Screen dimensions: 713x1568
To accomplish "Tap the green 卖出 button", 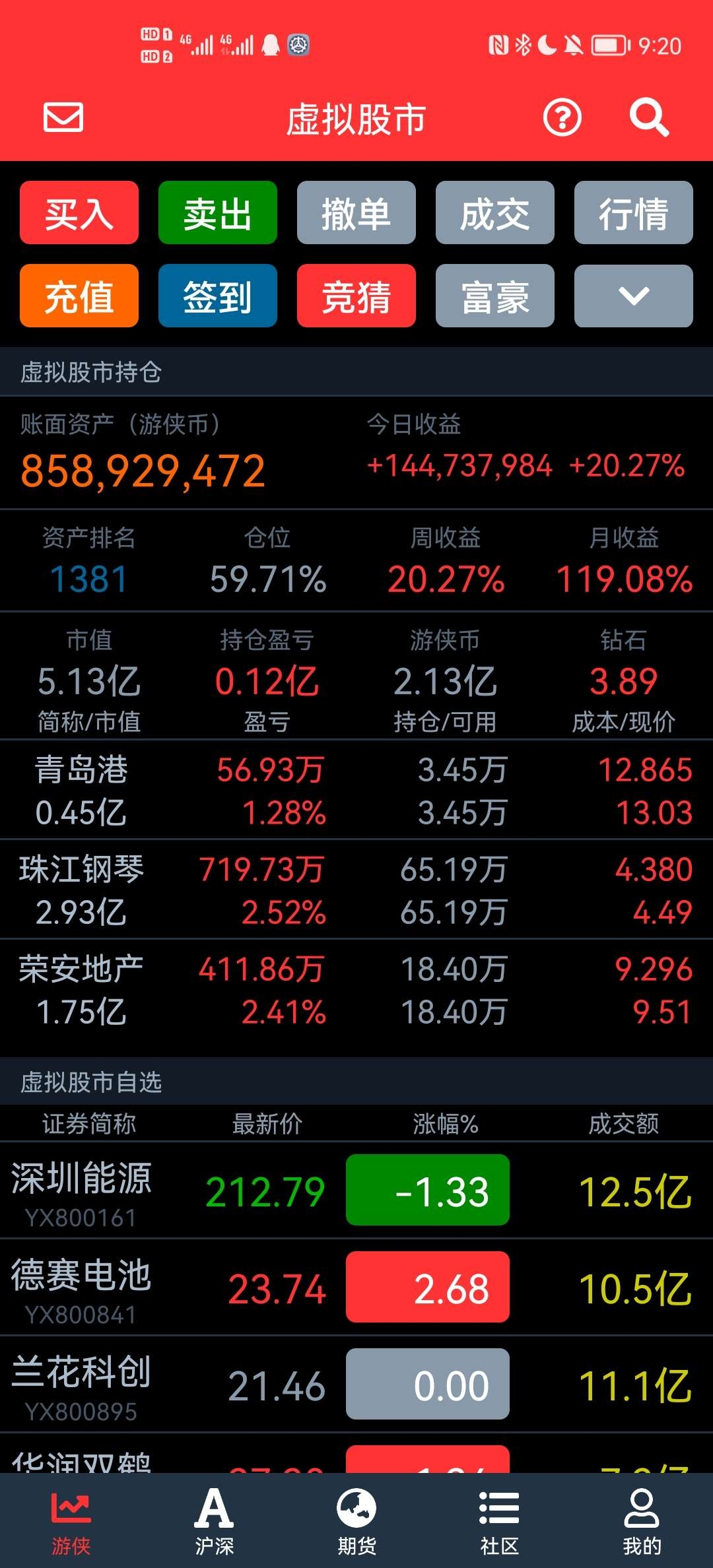I will pos(218,212).
